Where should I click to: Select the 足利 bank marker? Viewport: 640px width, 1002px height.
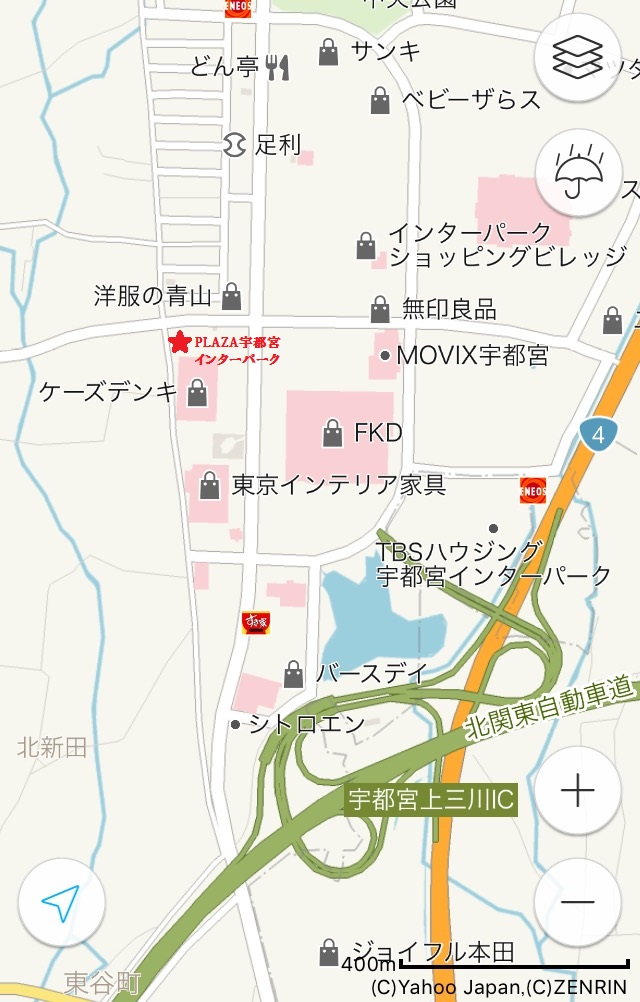(235, 145)
